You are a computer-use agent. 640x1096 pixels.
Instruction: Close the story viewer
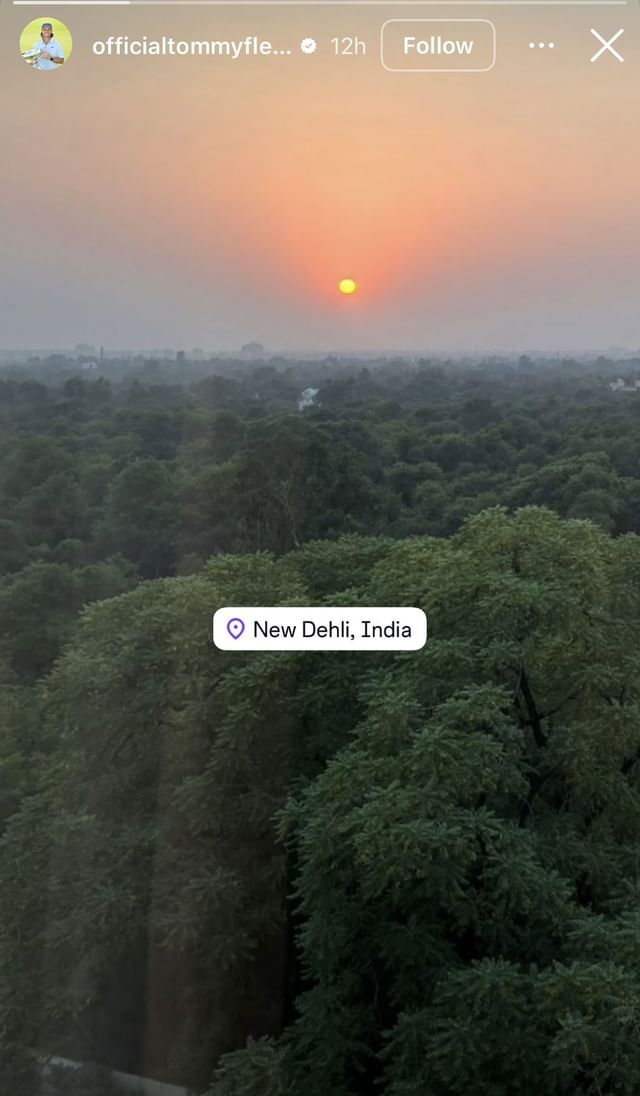coord(606,46)
